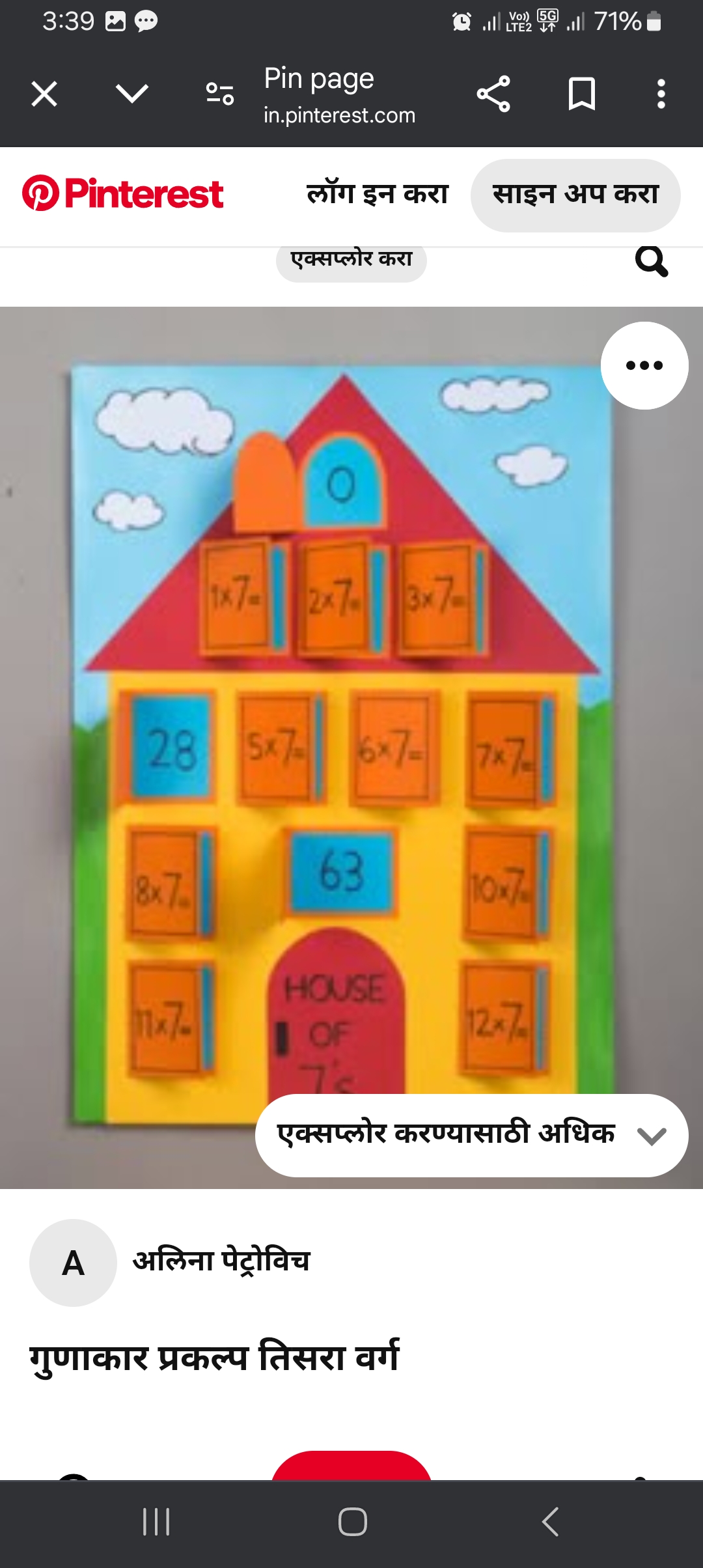Bookmark this page in the browser

point(582,94)
